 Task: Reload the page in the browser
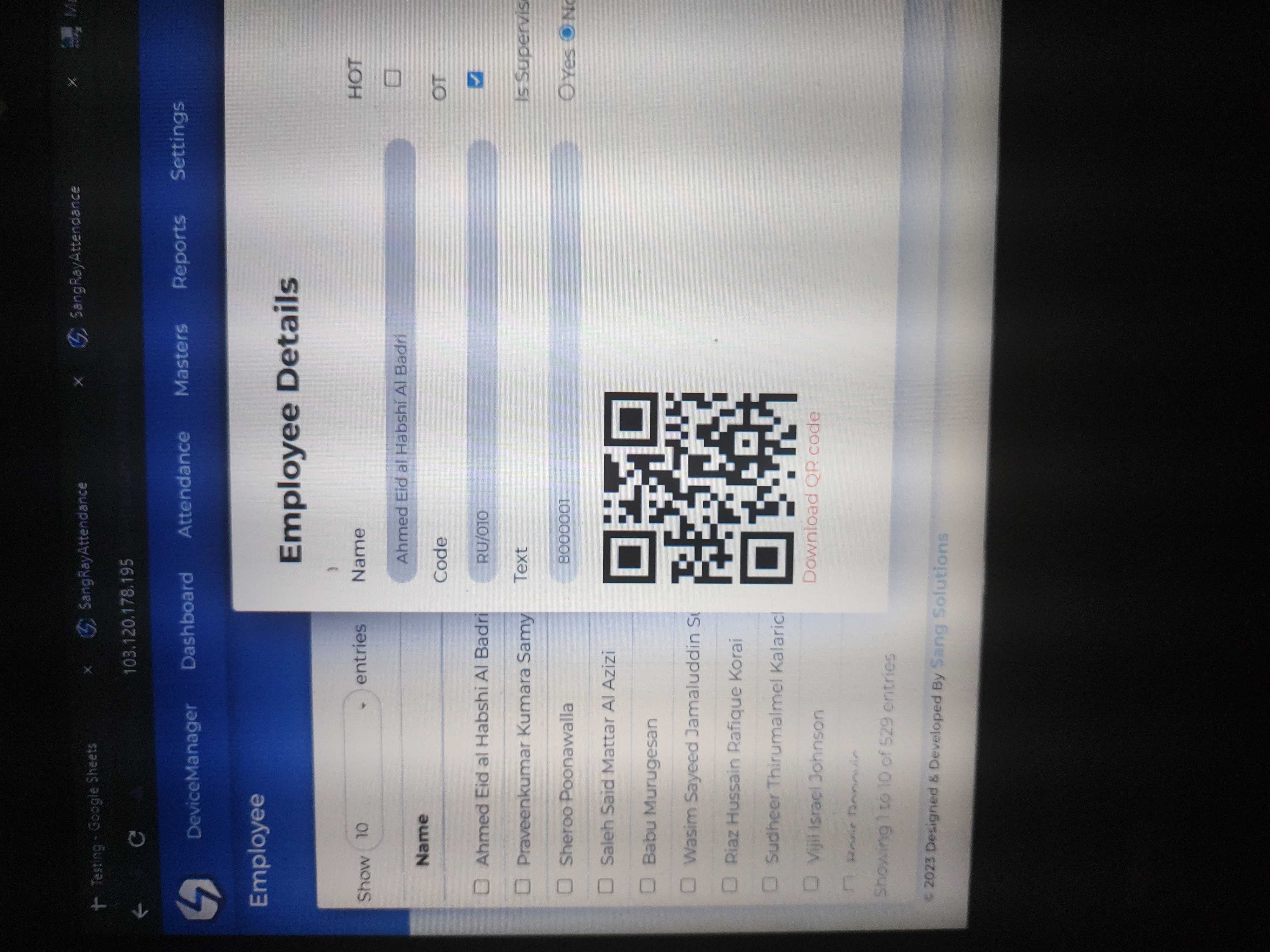tap(138, 838)
